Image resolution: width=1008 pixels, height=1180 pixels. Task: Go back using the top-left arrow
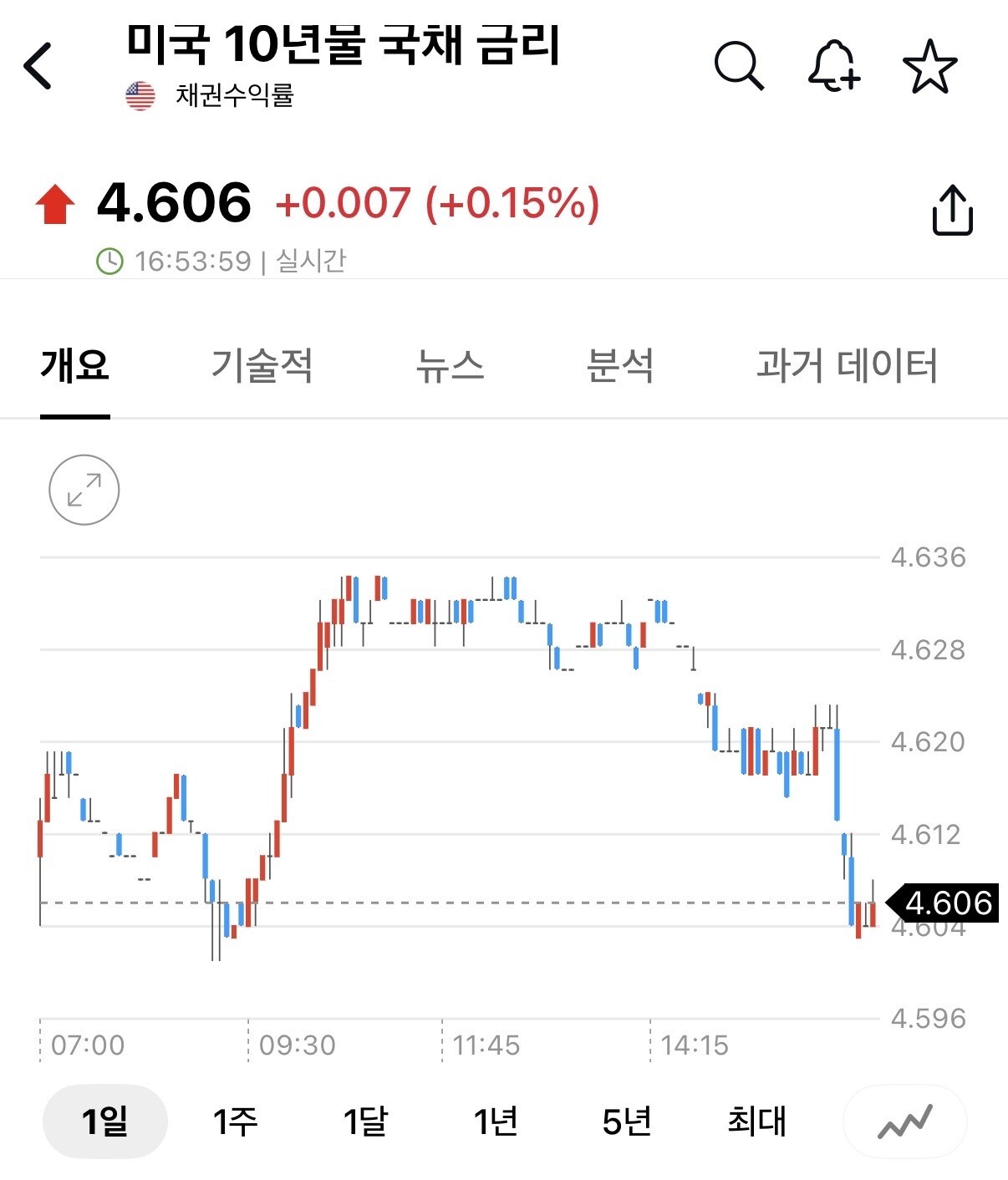click(38, 65)
